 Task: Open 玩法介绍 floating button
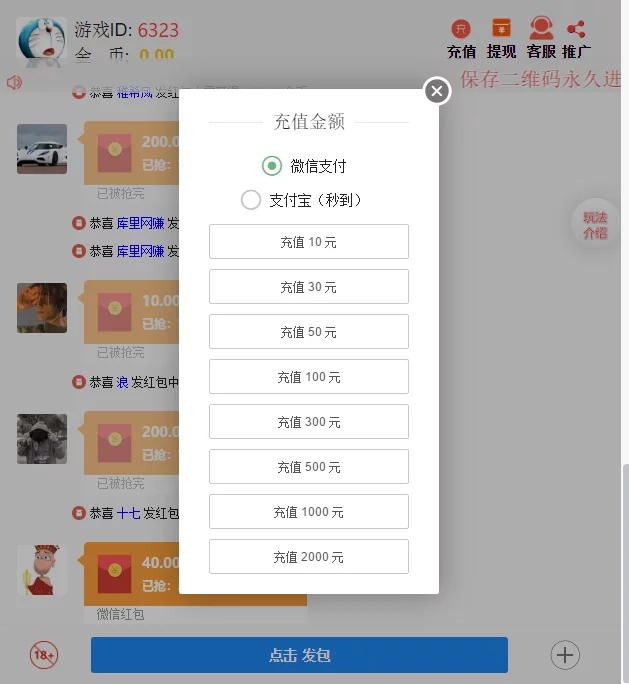pos(596,224)
